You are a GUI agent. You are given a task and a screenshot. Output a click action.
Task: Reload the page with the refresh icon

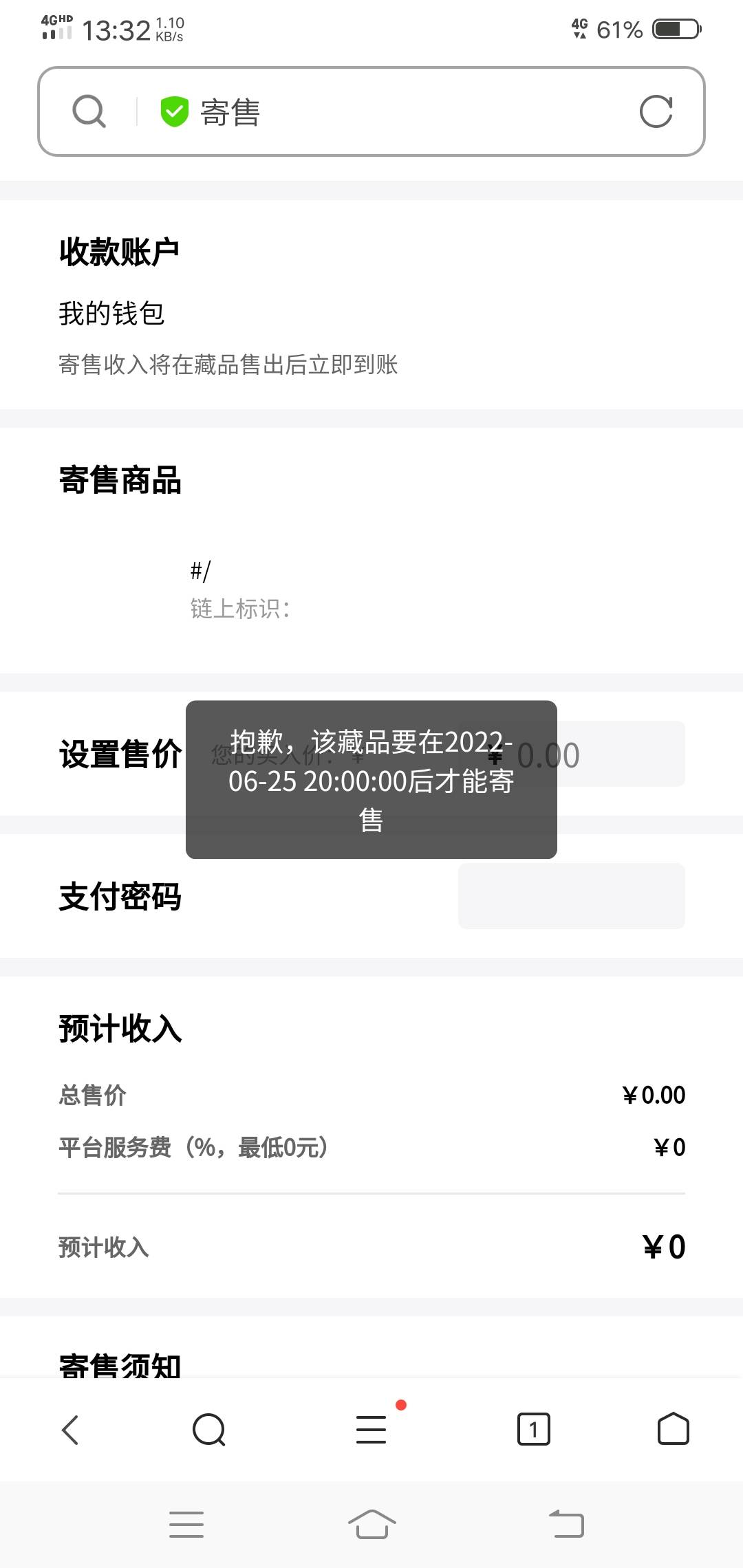[656, 111]
